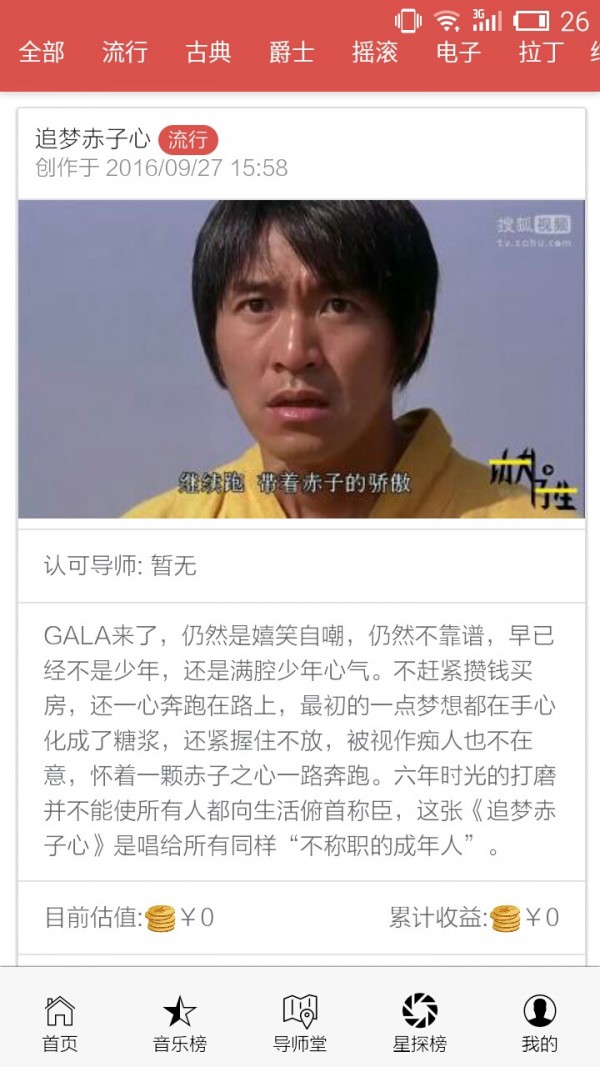Switch to the 古典 genre tab
600x1067 pixels.
pos(208,53)
